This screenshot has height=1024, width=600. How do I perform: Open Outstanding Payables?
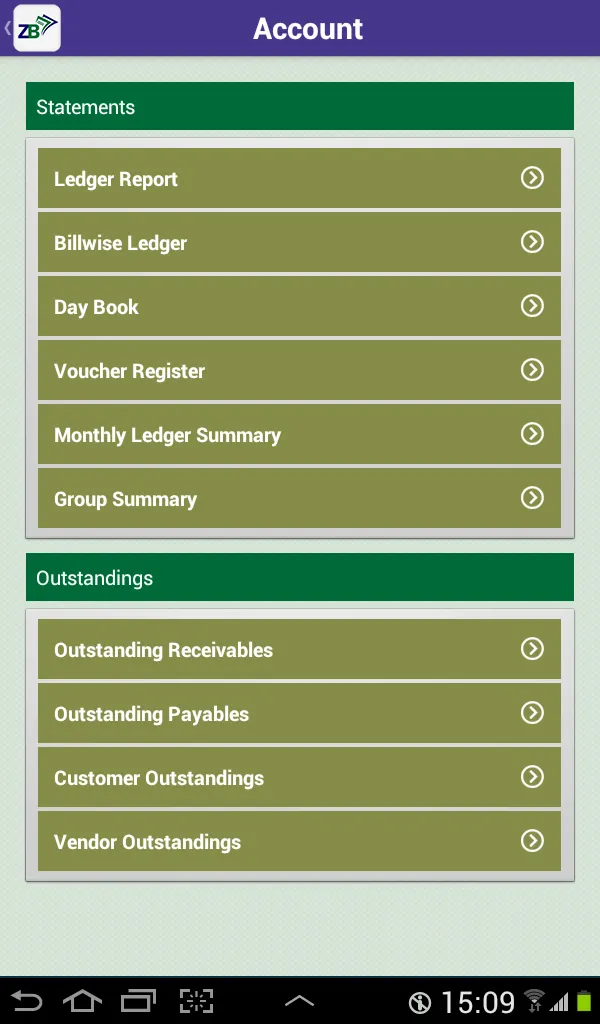[299, 714]
